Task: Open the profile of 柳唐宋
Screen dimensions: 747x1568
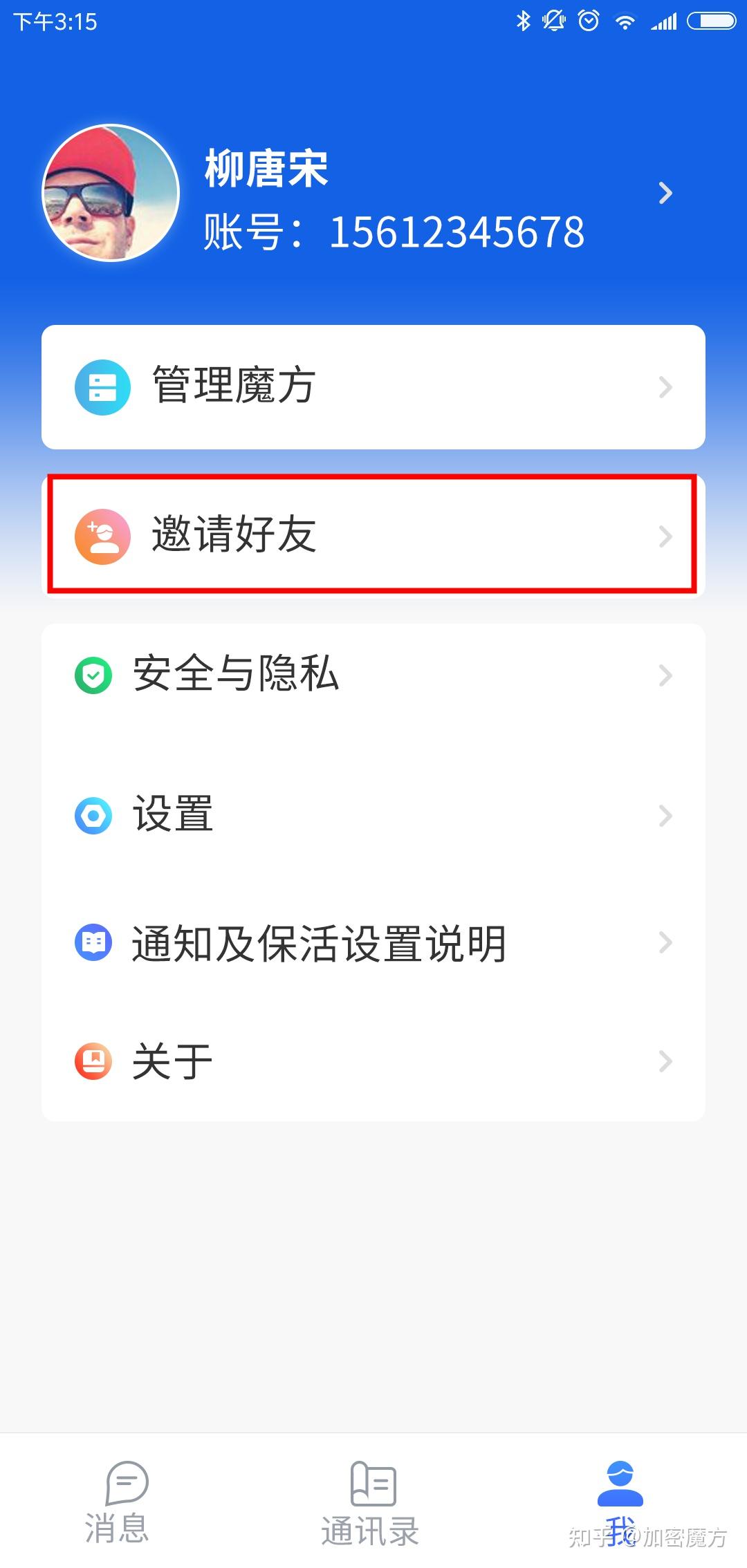Action: 373,194
